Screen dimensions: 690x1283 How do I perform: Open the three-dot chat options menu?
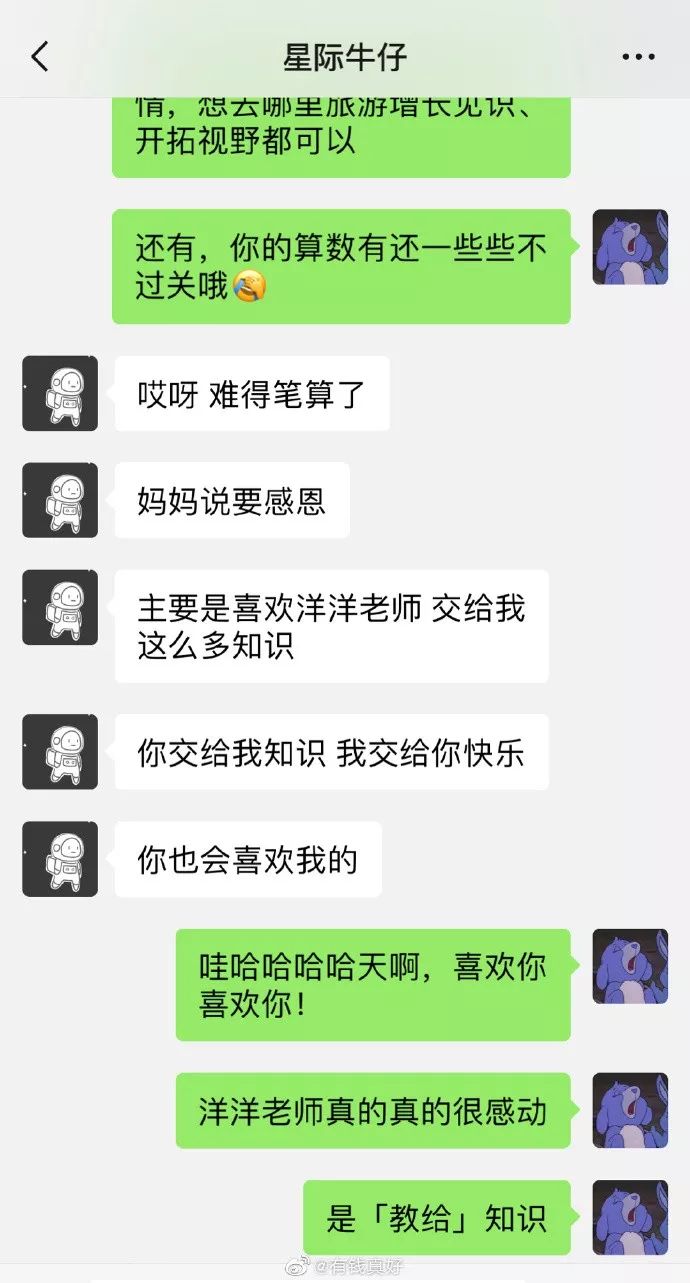tap(638, 57)
